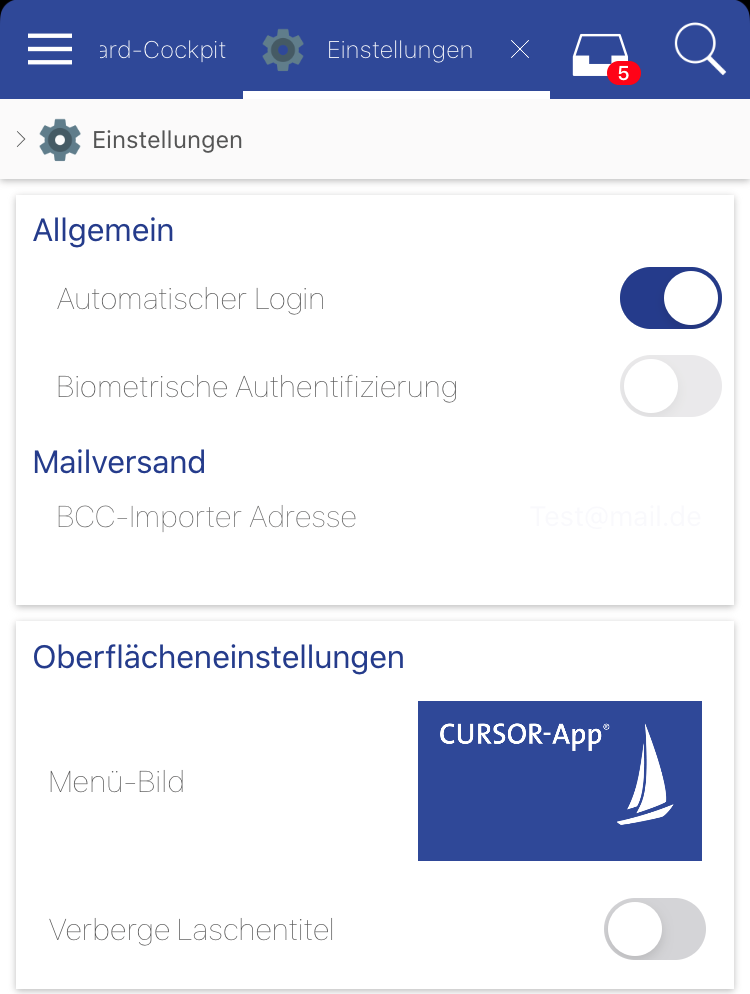
Task: Turn on Verberge Laschentitel
Action: [655, 929]
